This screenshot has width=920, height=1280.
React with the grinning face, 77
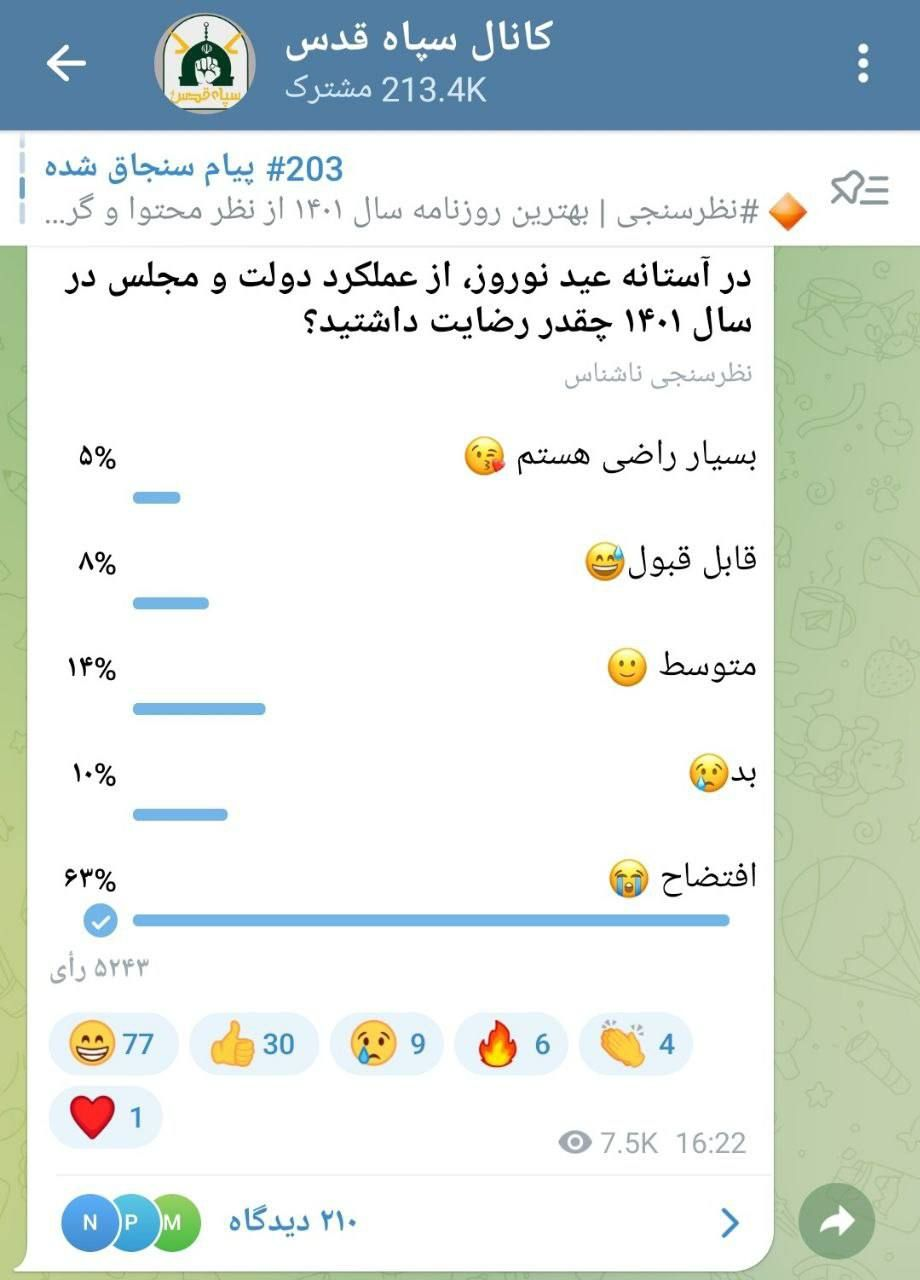[x=113, y=1045]
